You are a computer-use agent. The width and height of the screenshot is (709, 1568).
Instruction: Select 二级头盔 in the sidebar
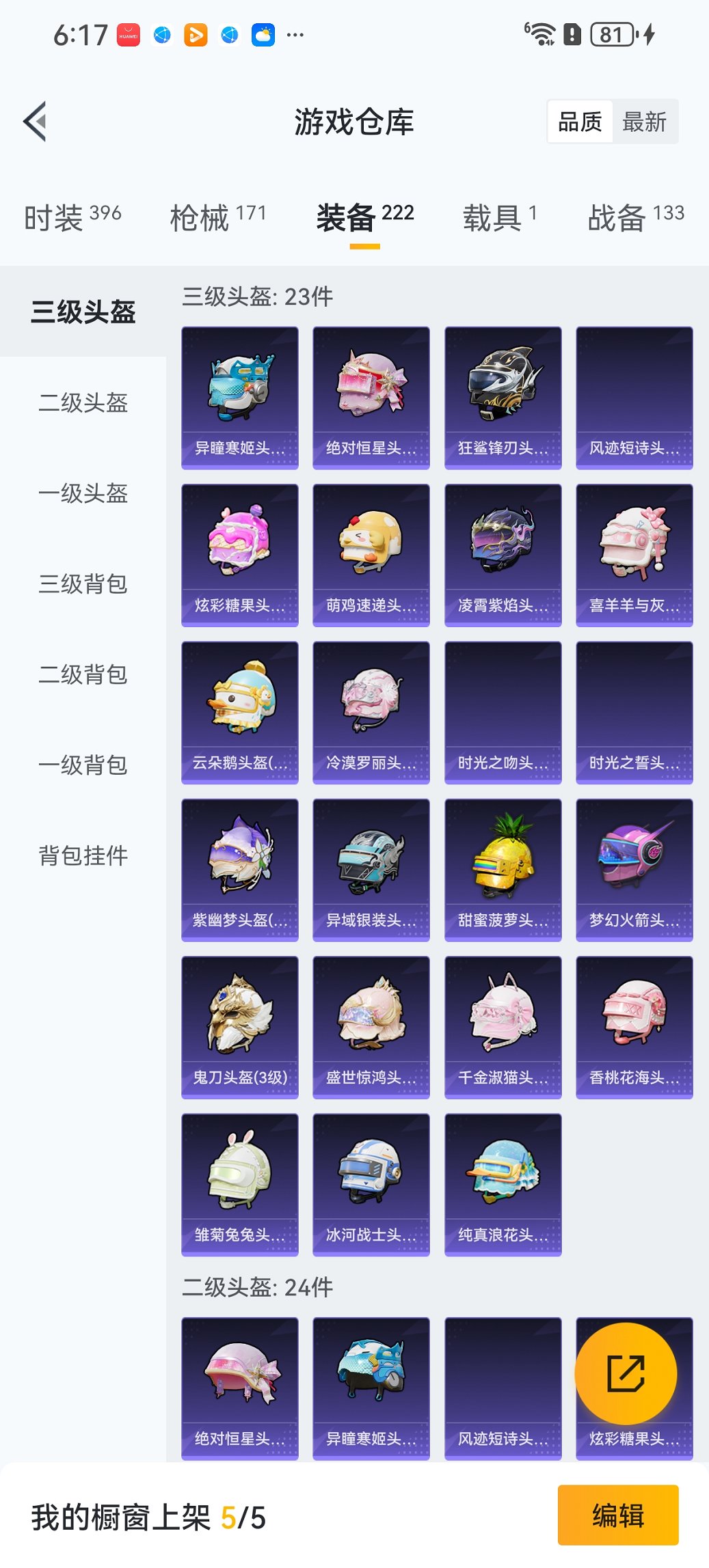(x=83, y=402)
